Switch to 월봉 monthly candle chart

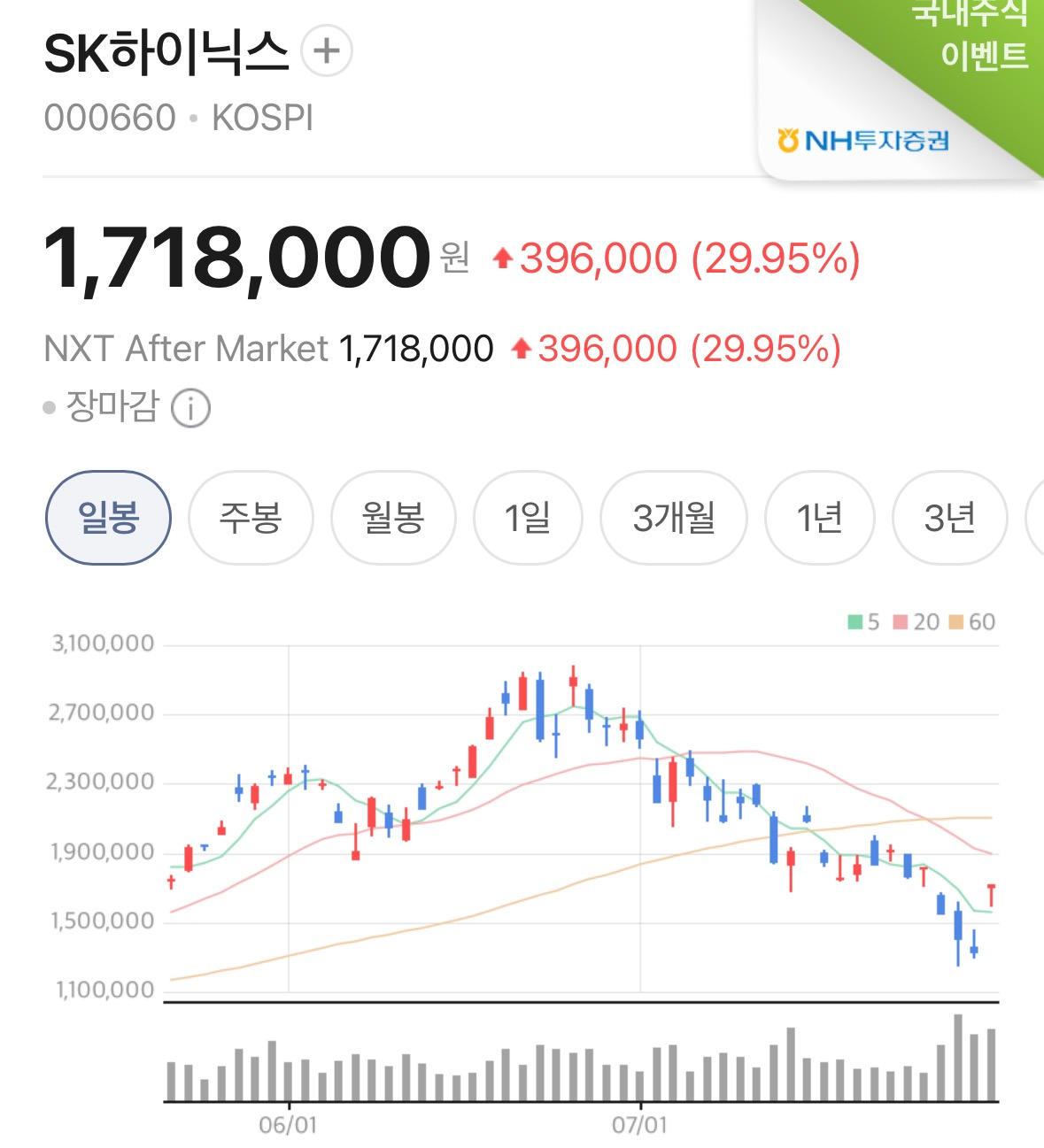coord(393,518)
